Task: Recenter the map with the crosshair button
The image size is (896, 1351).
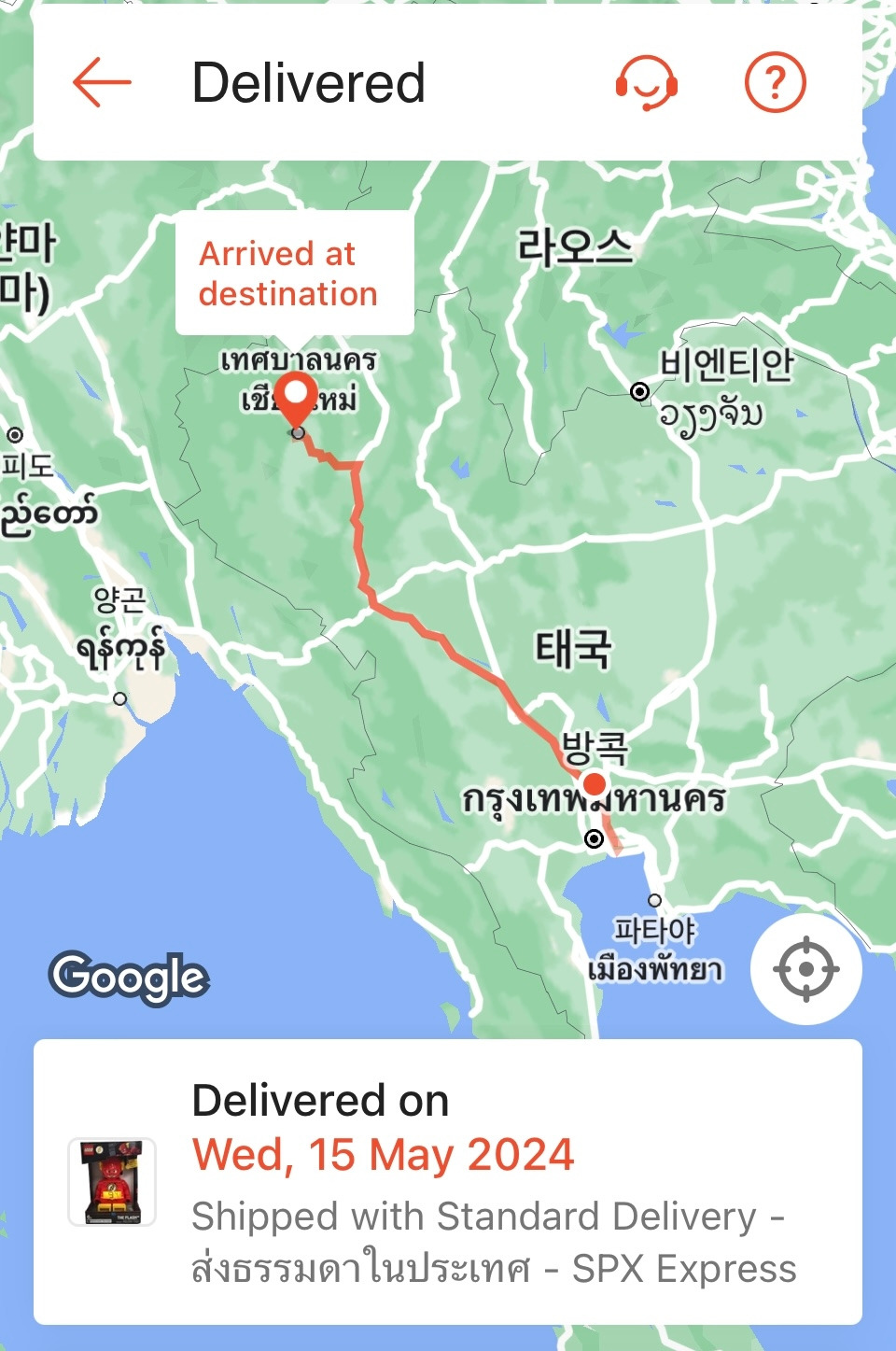Action: pos(806,969)
